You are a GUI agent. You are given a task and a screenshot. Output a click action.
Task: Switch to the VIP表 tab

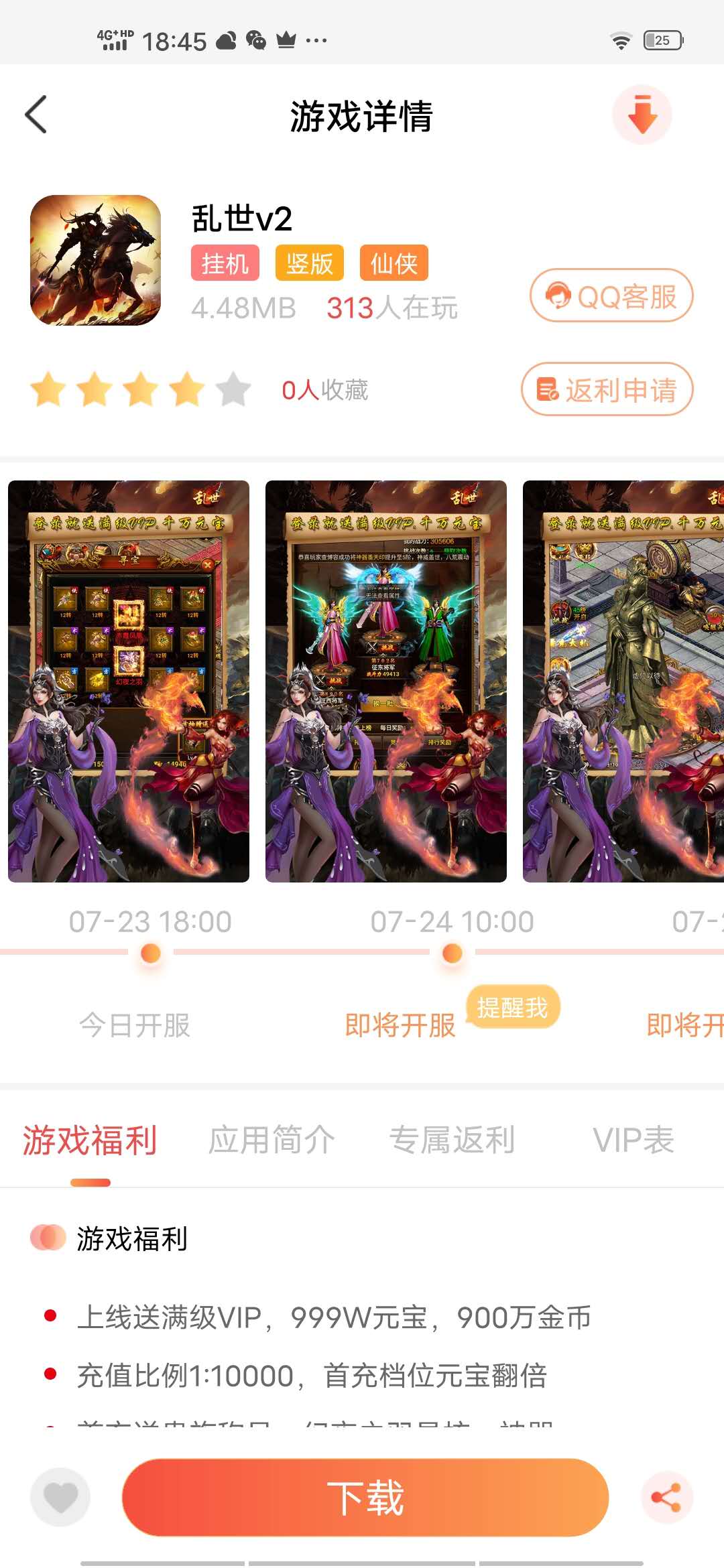tap(633, 1140)
